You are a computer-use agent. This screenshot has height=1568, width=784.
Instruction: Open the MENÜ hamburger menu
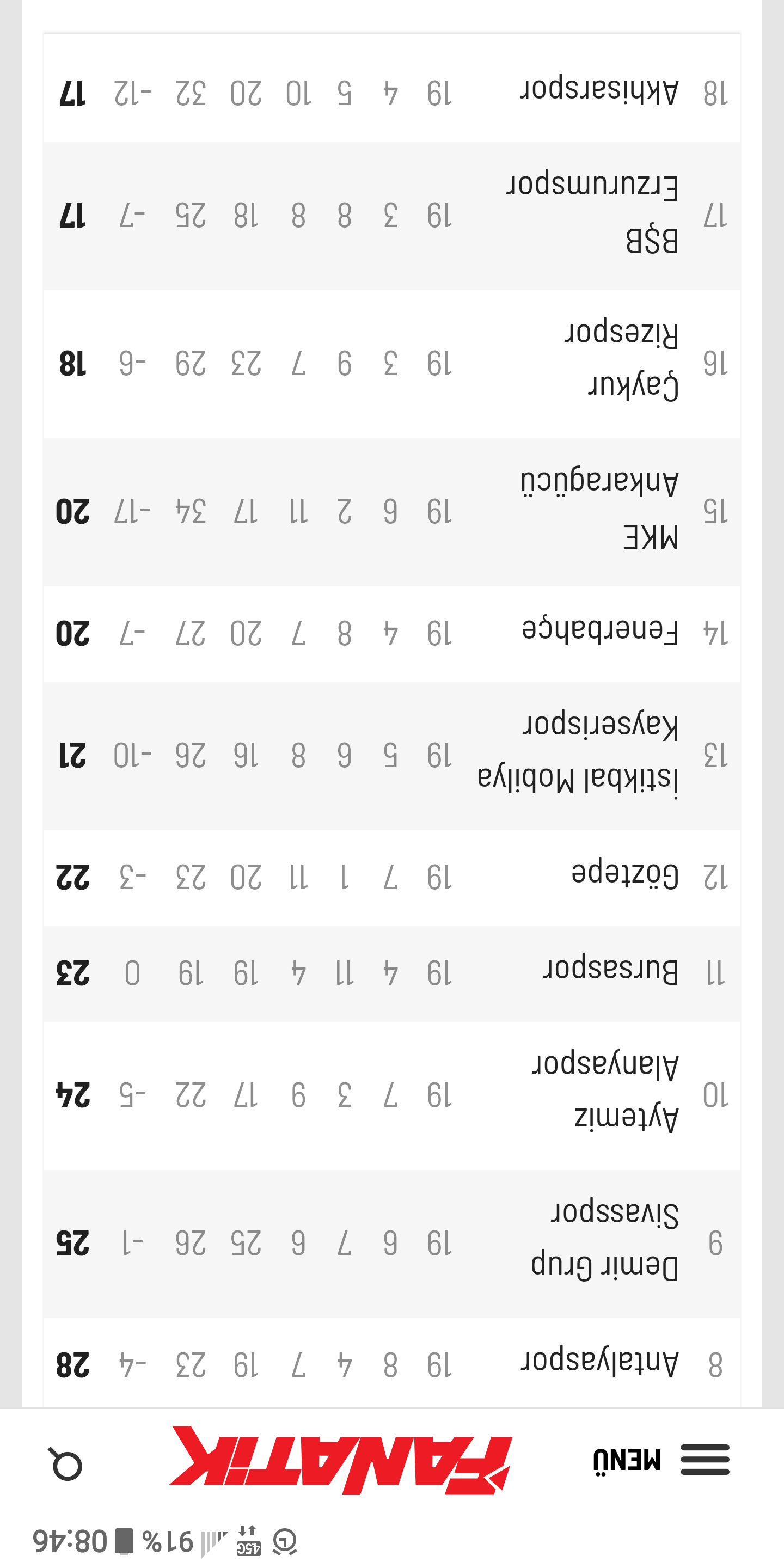click(x=661, y=1459)
